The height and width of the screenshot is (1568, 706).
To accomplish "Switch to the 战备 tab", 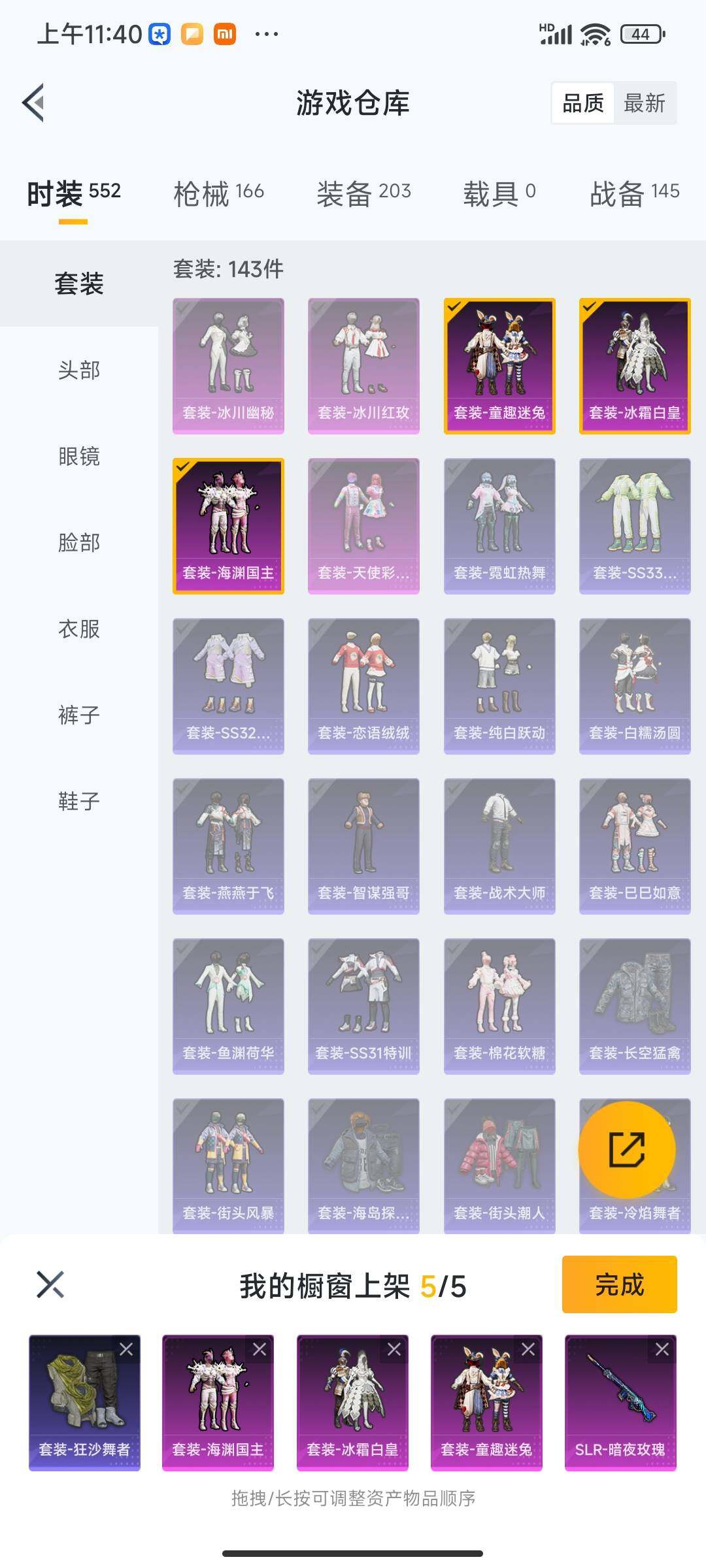I will click(x=634, y=193).
